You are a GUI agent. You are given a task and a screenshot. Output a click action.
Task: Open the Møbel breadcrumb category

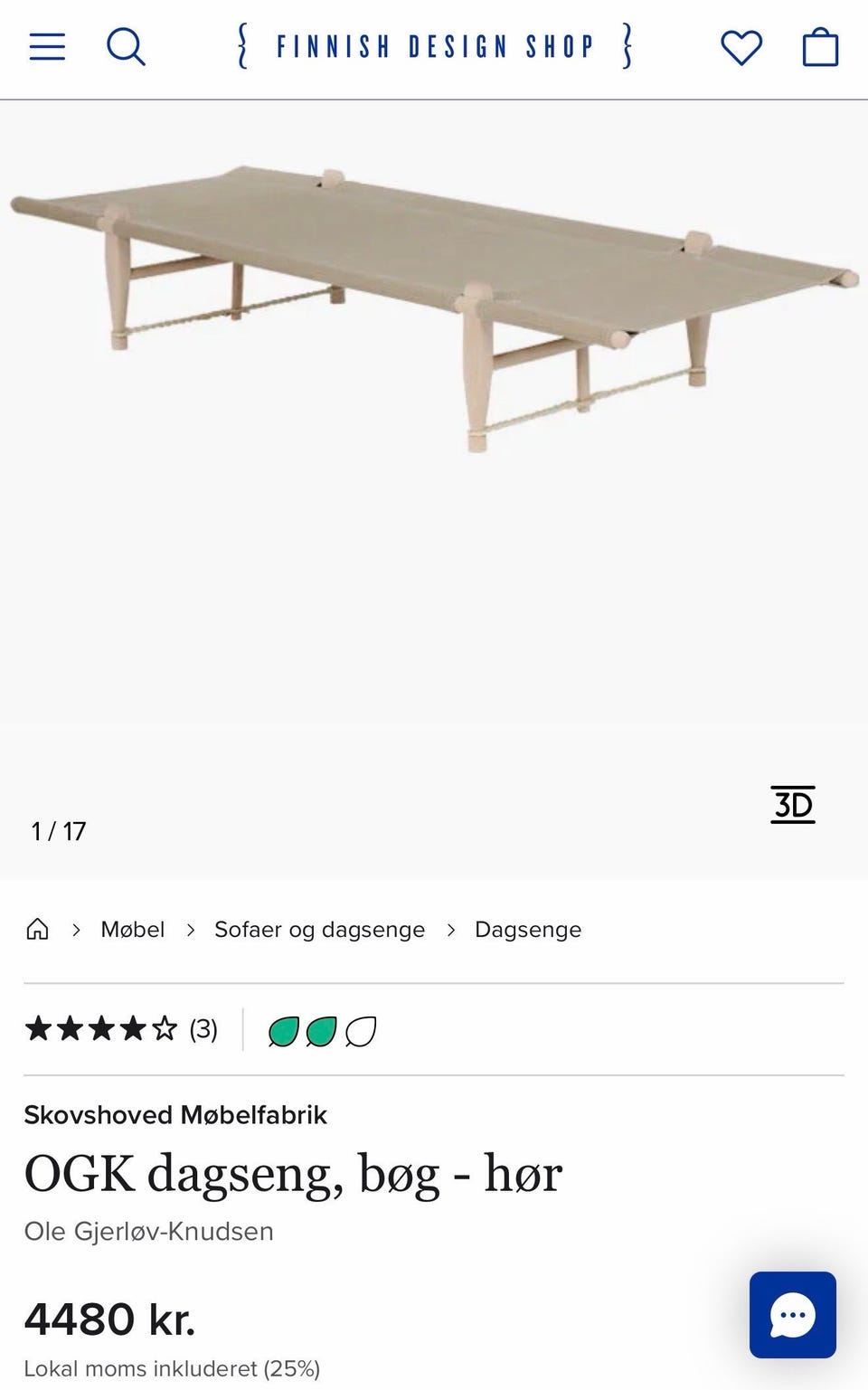coord(133,929)
